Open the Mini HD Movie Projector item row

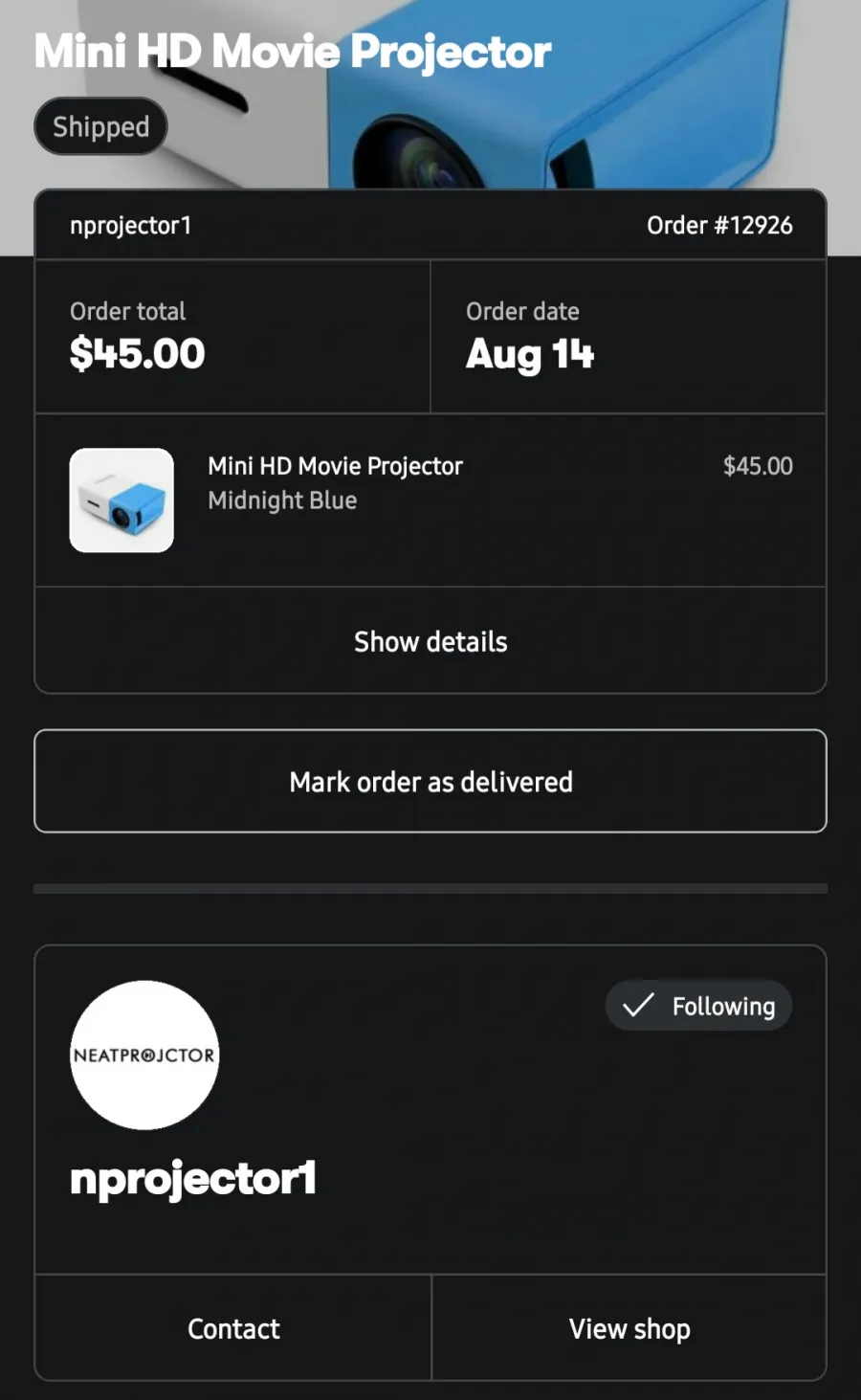click(x=430, y=500)
